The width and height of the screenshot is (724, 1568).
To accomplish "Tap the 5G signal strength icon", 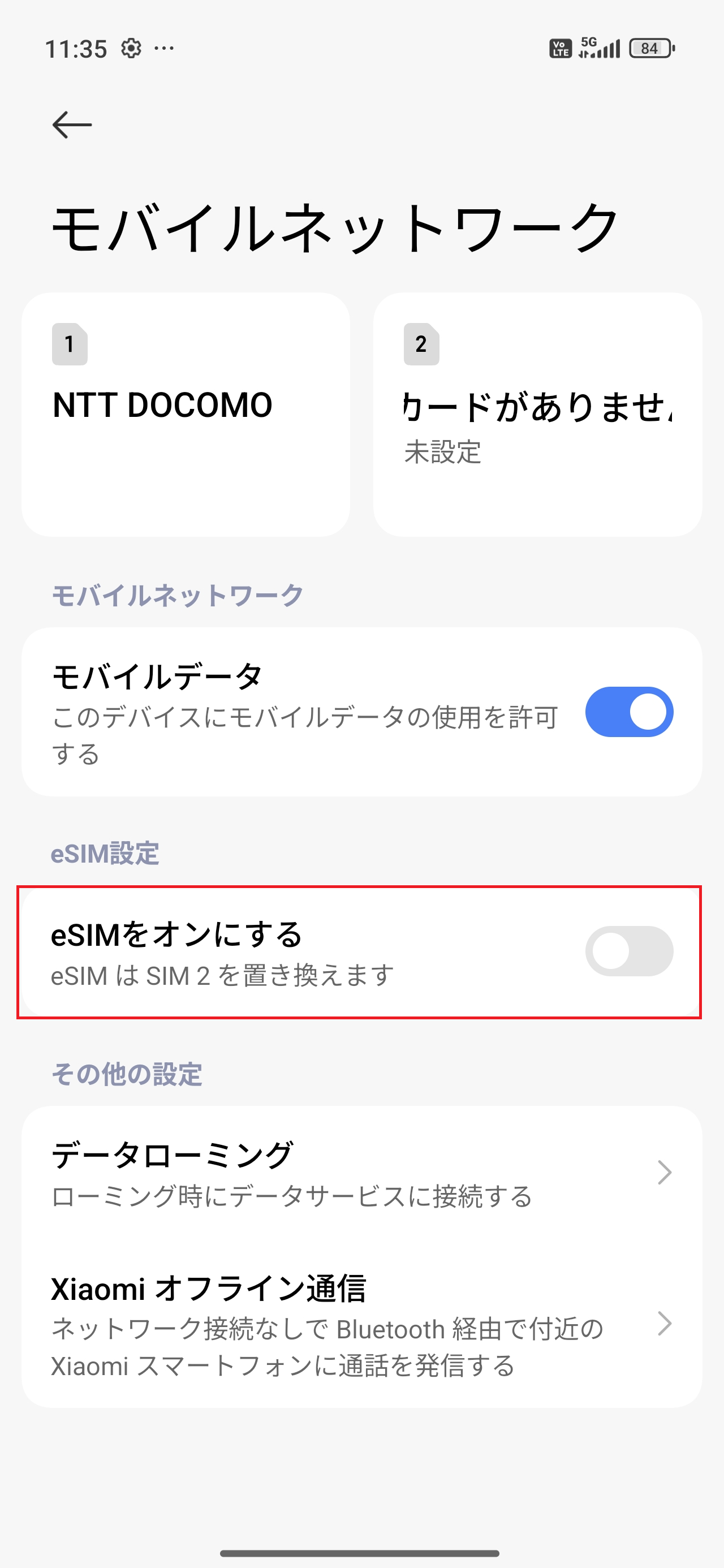I will [x=600, y=48].
